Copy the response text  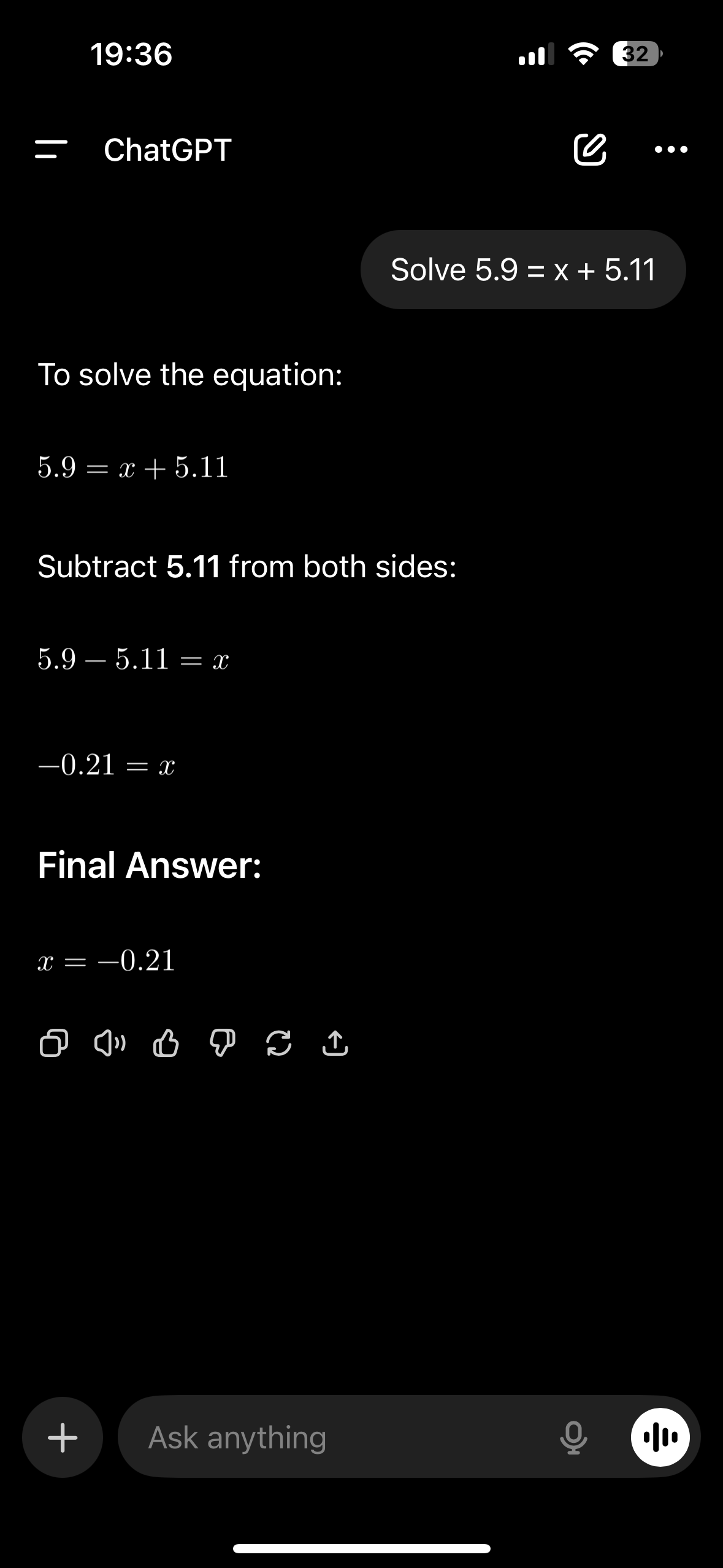coord(54,1043)
